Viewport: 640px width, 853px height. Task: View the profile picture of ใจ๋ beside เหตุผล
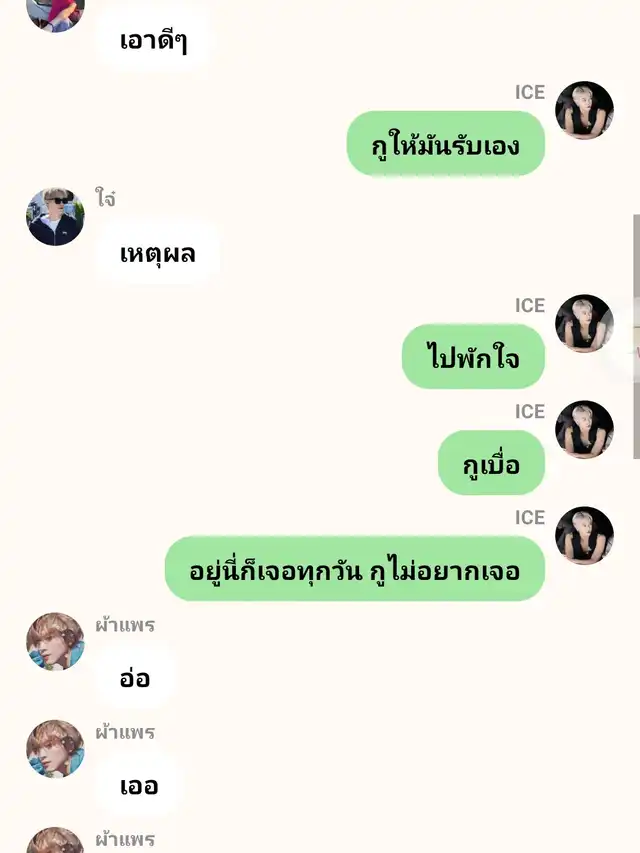pos(55,216)
